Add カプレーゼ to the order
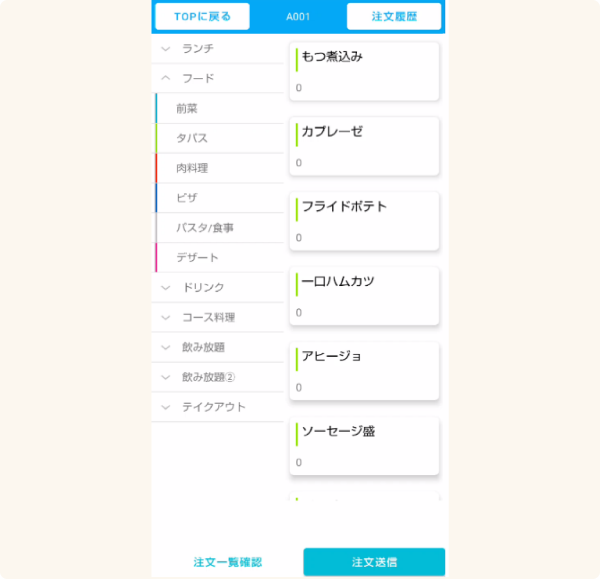The width and height of the screenshot is (600, 579). (x=364, y=146)
